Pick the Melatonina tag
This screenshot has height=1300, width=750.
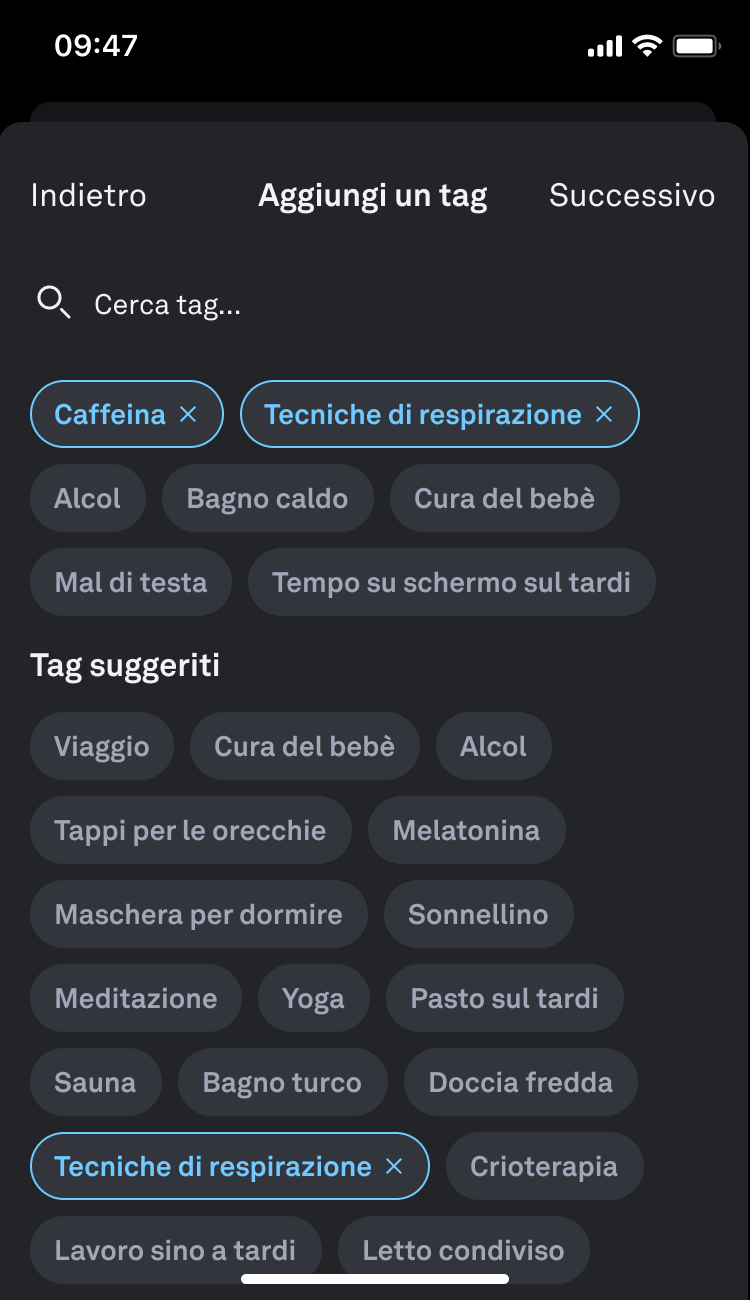[x=466, y=830]
